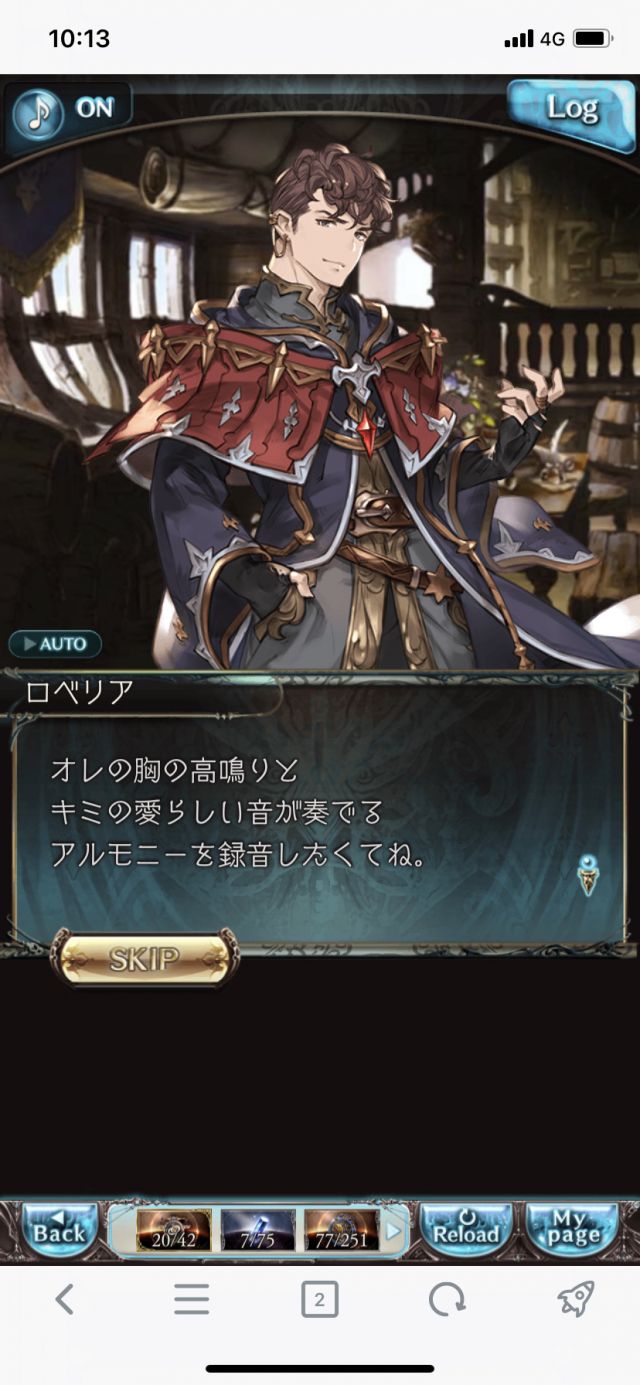The height and width of the screenshot is (1385, 640).
Task: Go to My page
Action: [571, 1229]
